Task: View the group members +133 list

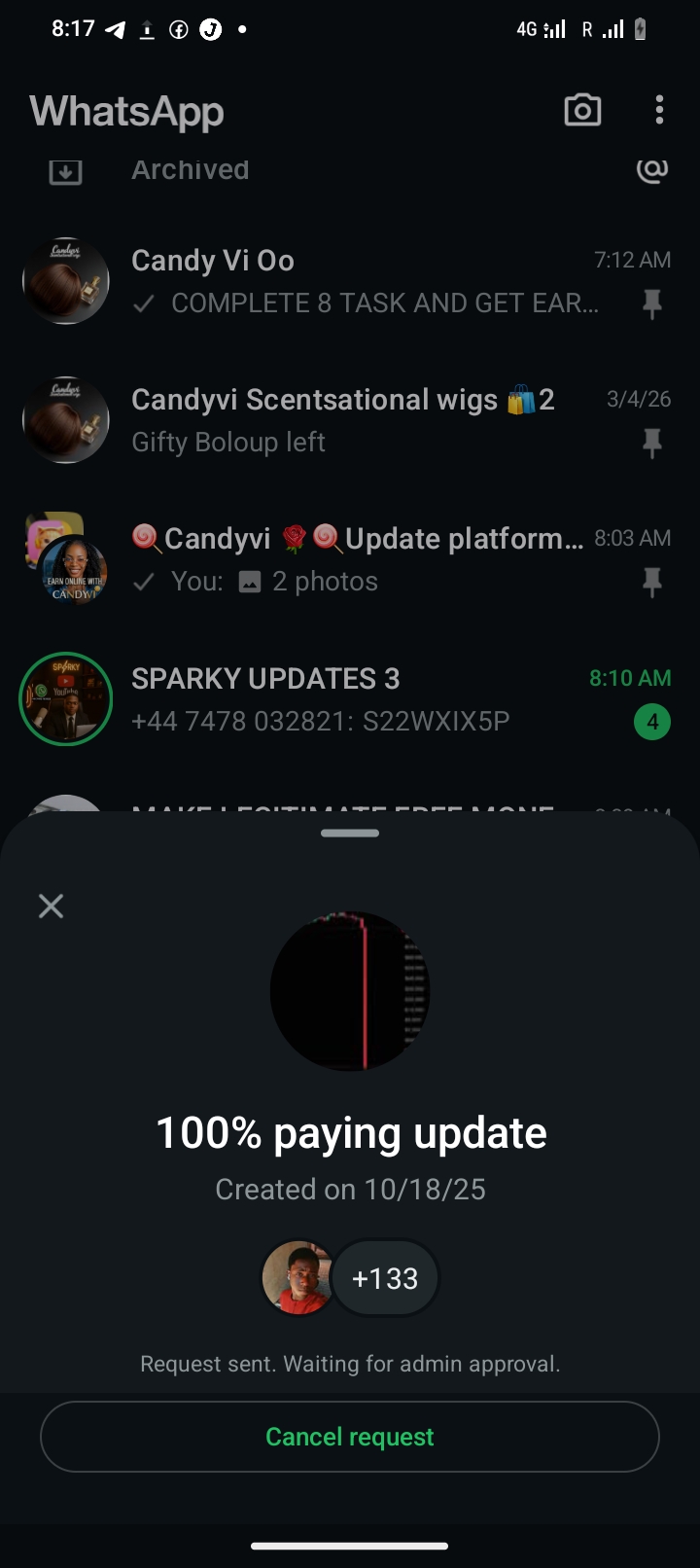Action: click(385, 1278)
